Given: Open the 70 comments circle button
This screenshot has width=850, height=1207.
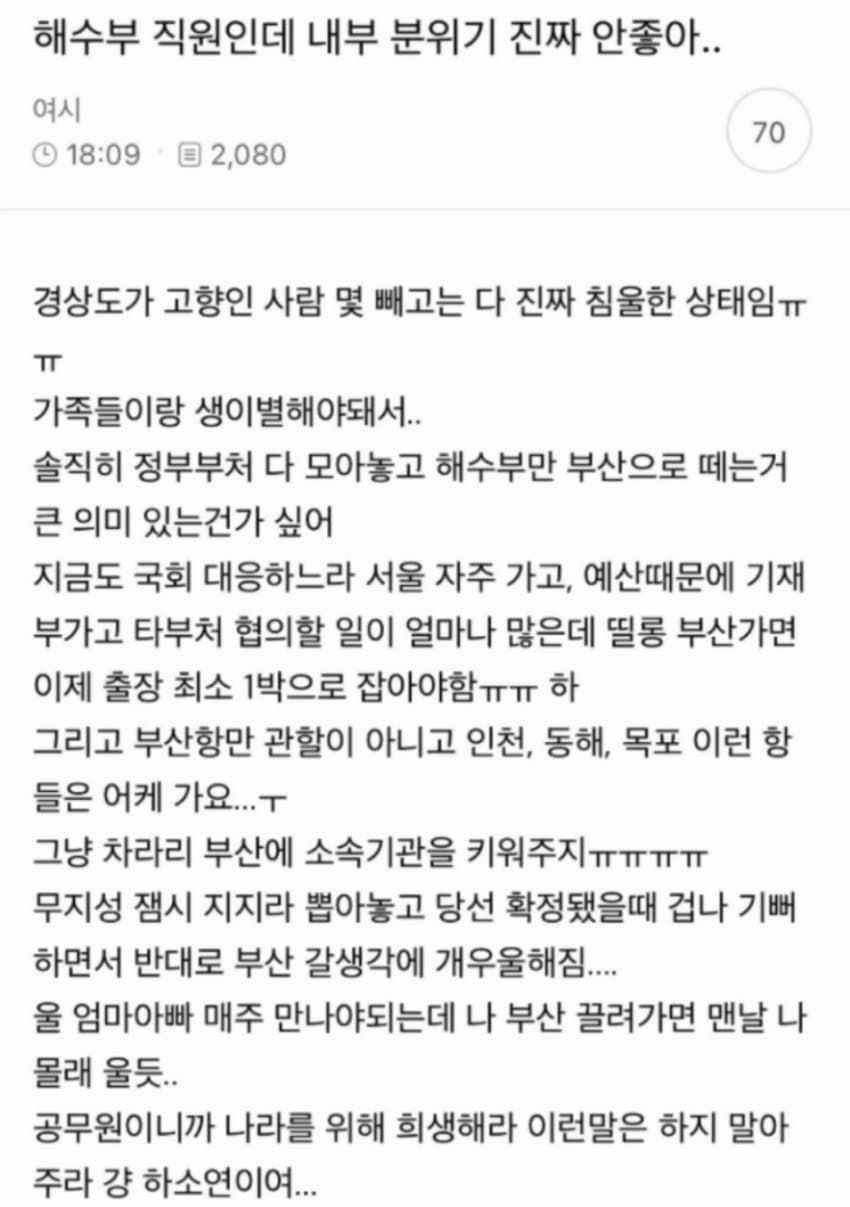Looking at the screenshot, I should tap(768, 132).
